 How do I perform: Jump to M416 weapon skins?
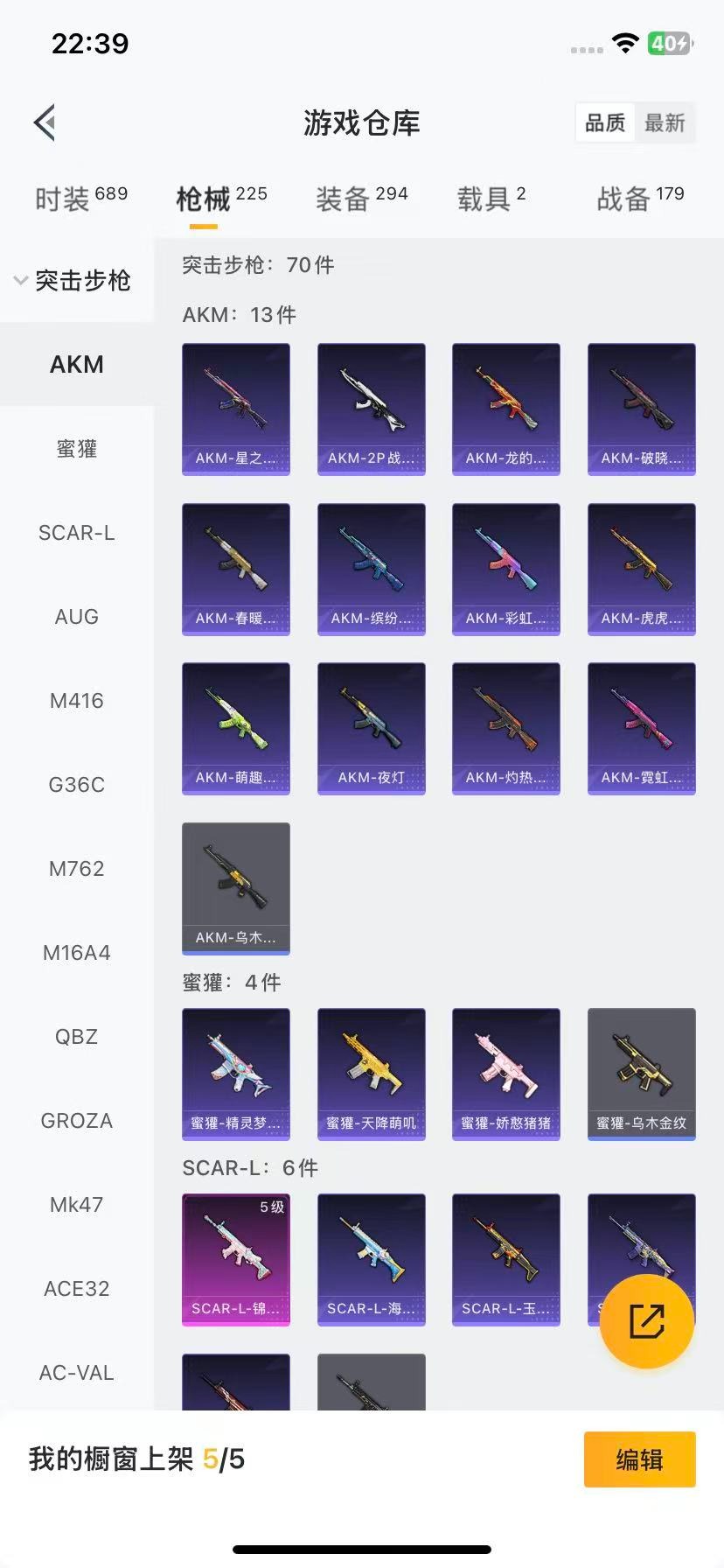coord(77,701)
